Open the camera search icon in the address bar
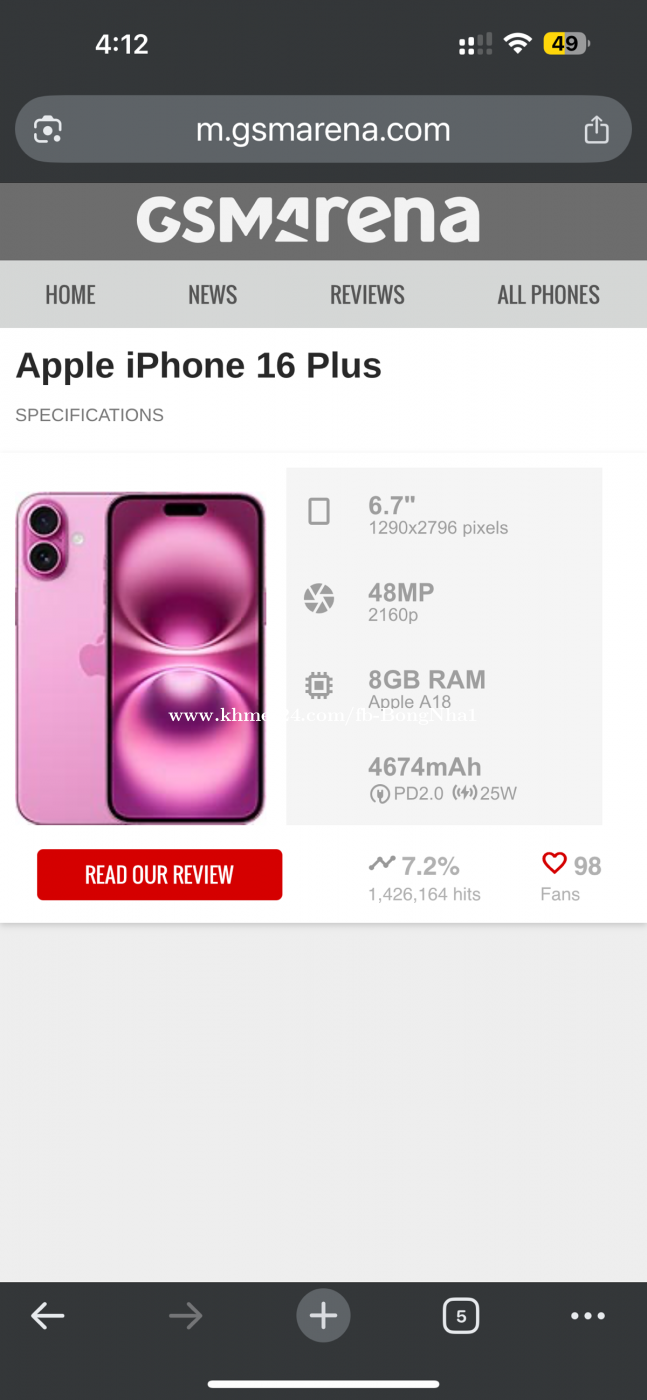Image resolution: width=647 pixels, height=1400 pixels. pyautogui.click(x=48, y=130)
